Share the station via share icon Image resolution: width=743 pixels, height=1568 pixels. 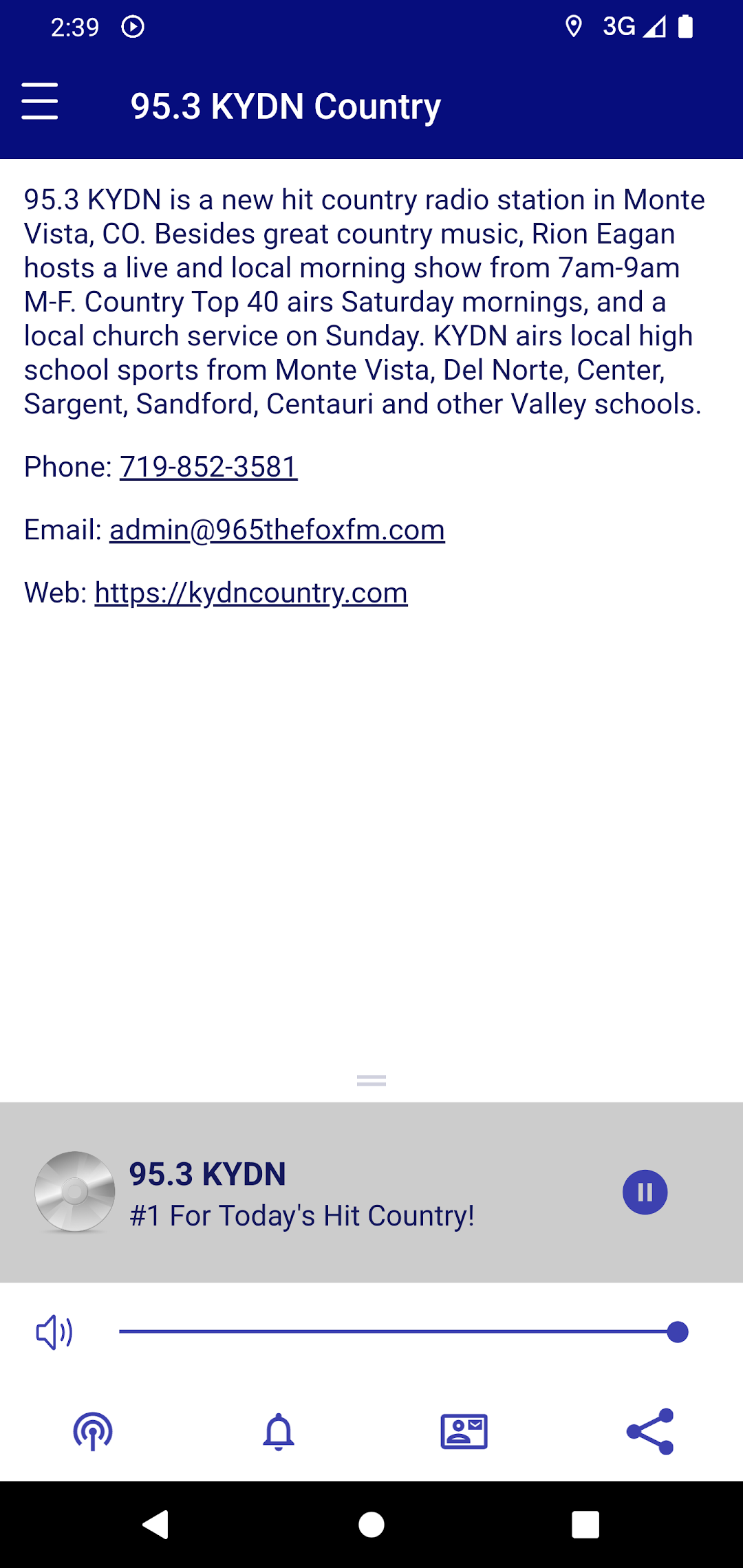click(x=650, y=1432)
